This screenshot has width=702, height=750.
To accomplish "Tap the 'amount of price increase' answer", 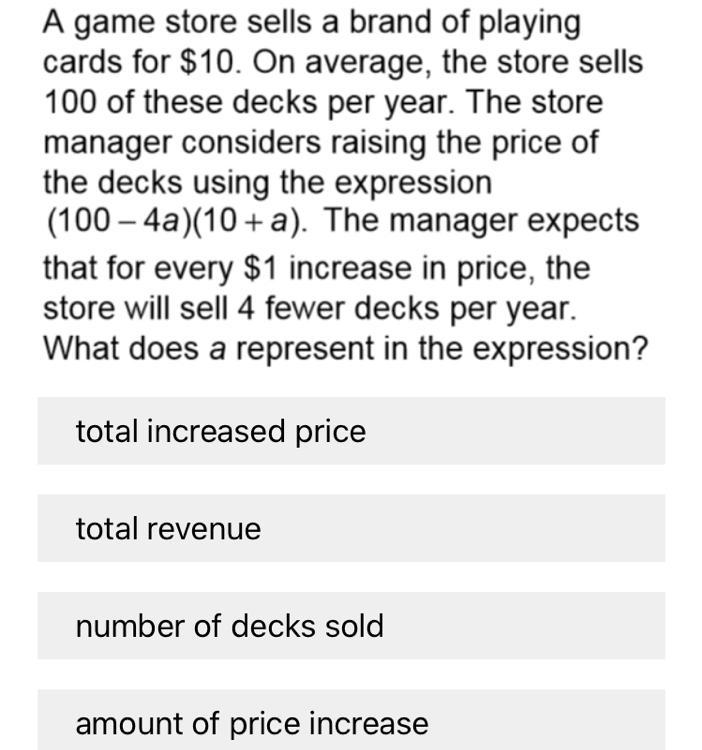I will point(350,722).
